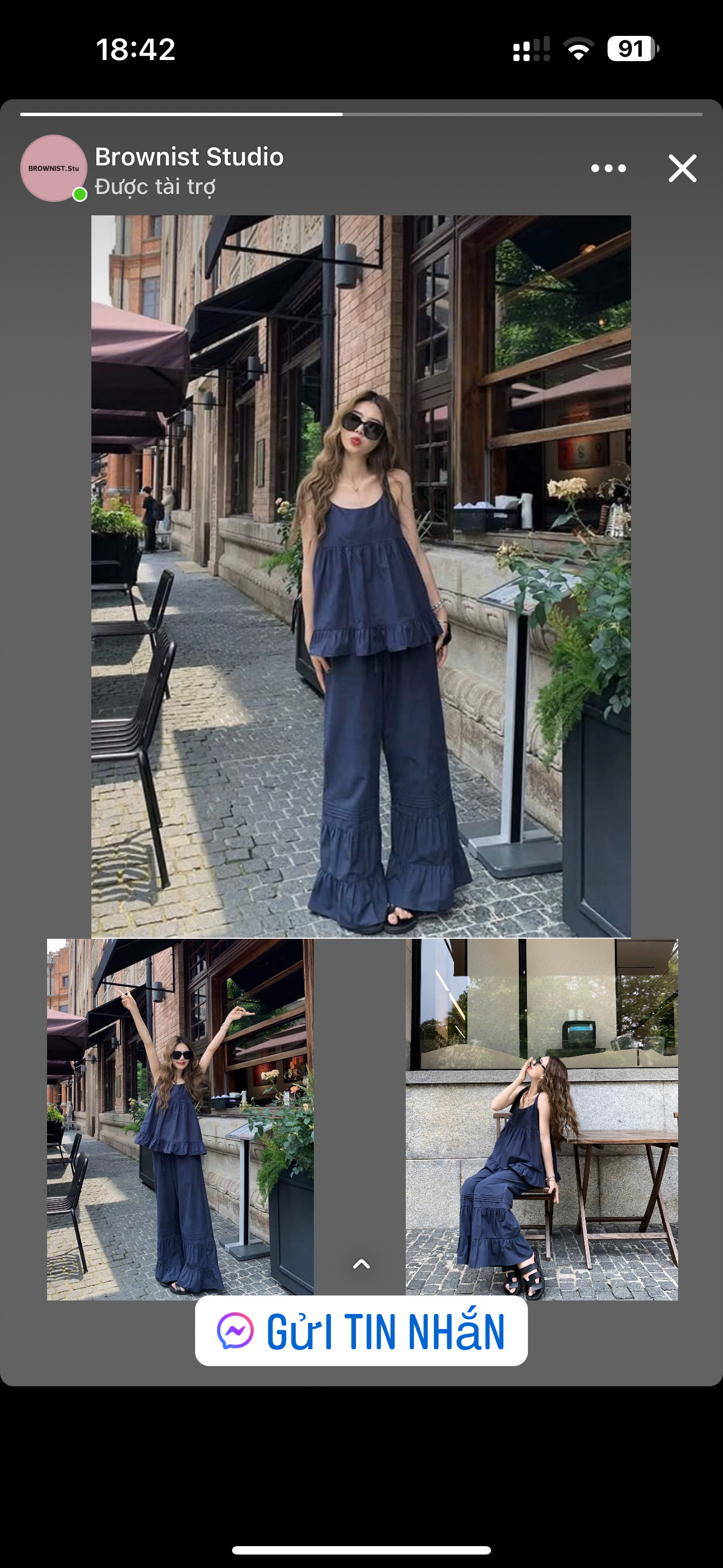Open the Brownist Studio page name
The height and width of the screenshot is (1568, 723).
[x=189, y=157]
